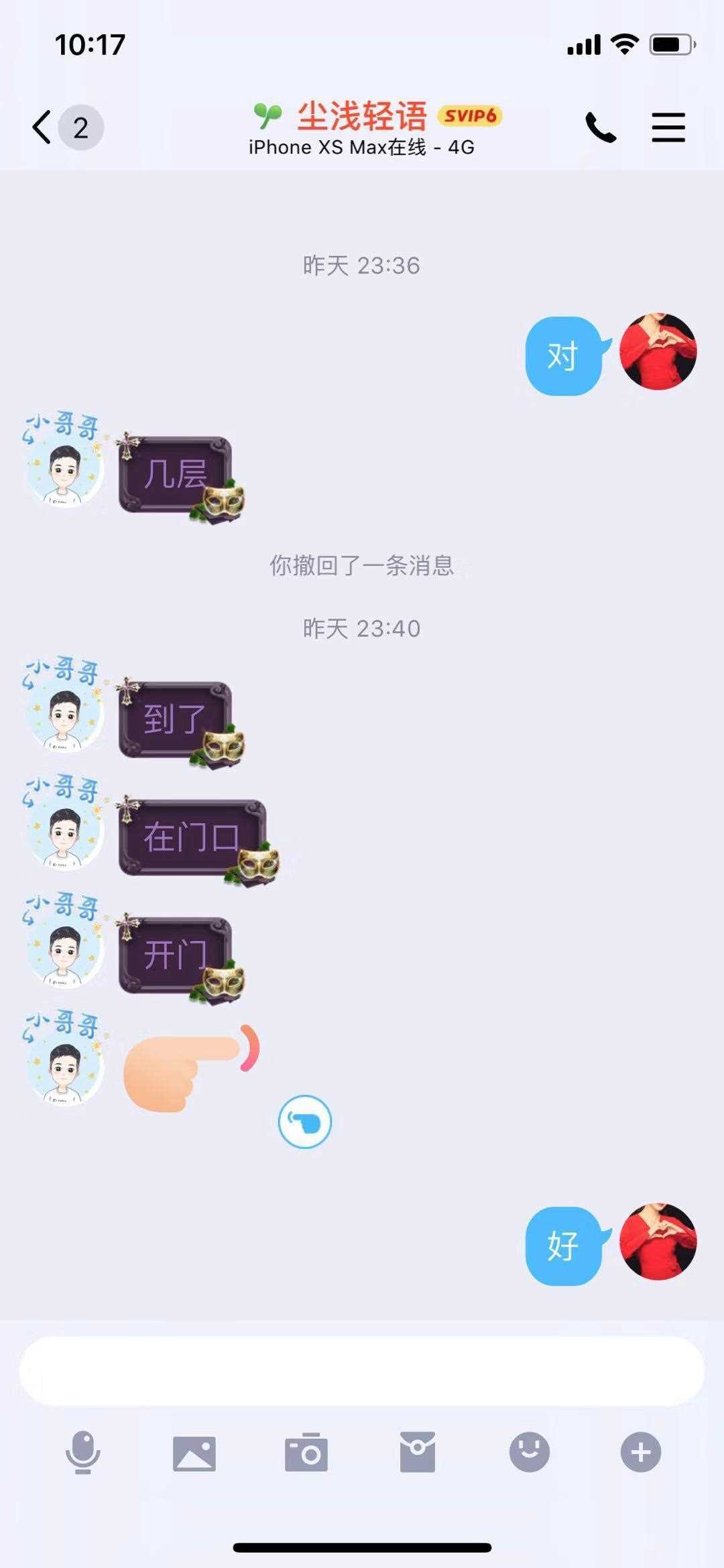The width and height of the screenshot is (724, 1568).
Task: Open more options with the plus button
Action: [x=641, y=1453]
